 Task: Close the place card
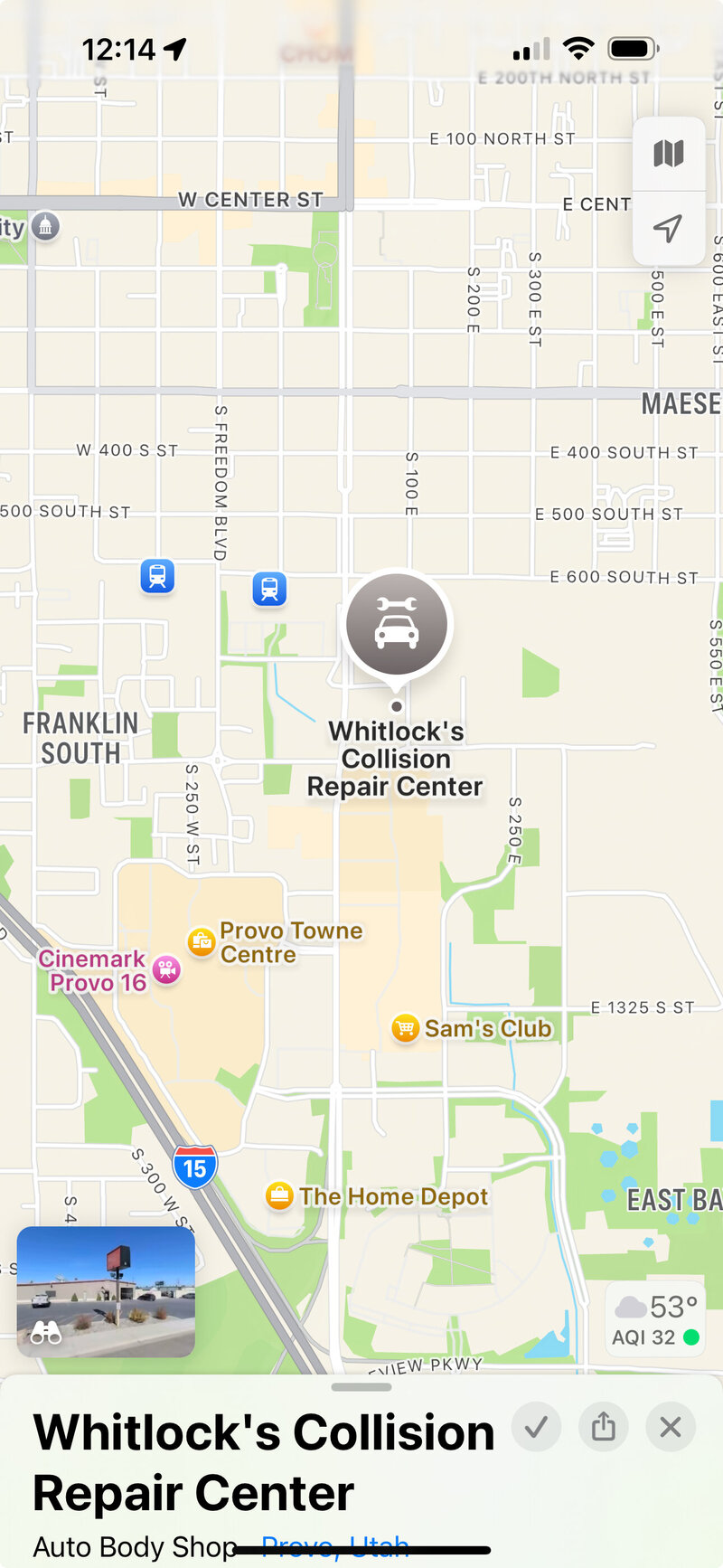(670, 1427)
